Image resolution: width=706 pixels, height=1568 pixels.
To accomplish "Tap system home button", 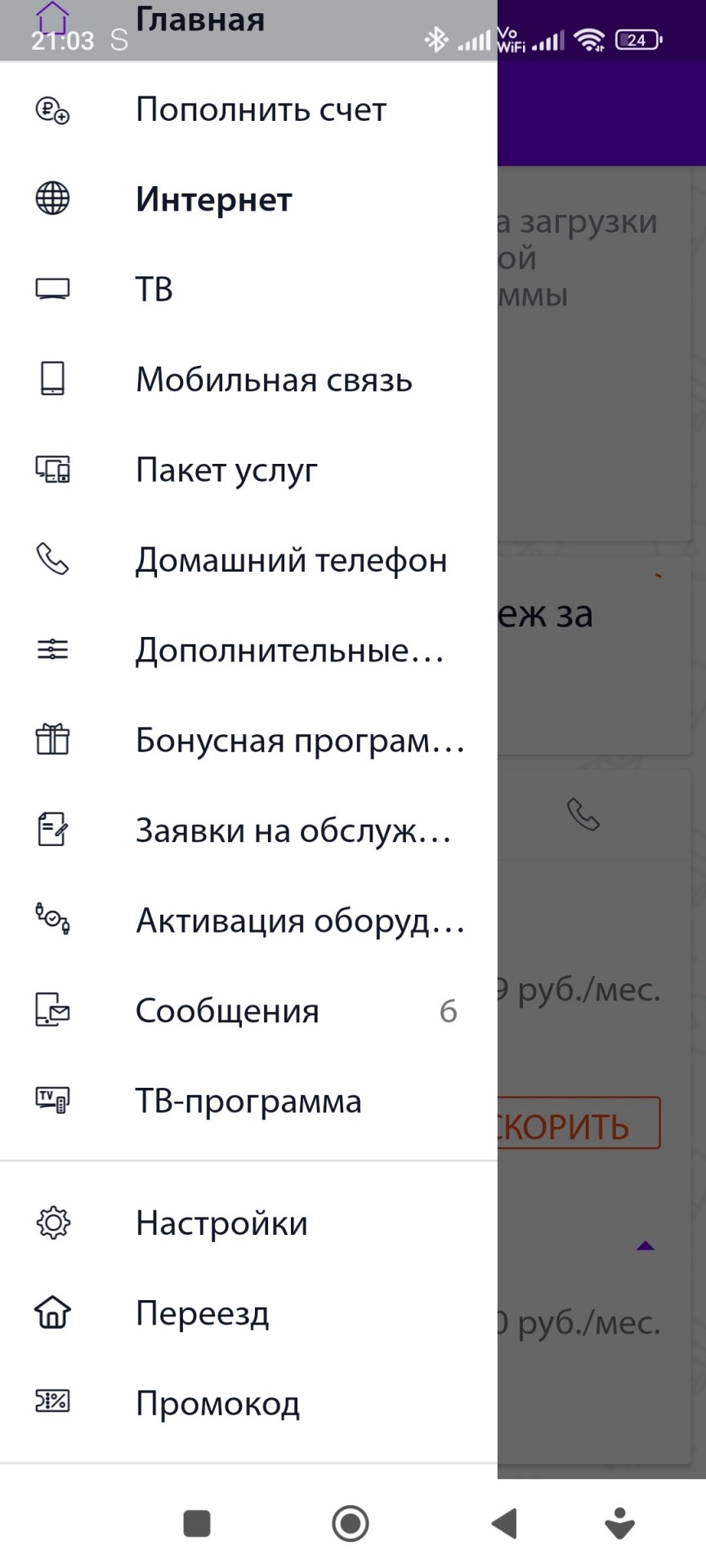I will click(351, 1524).
